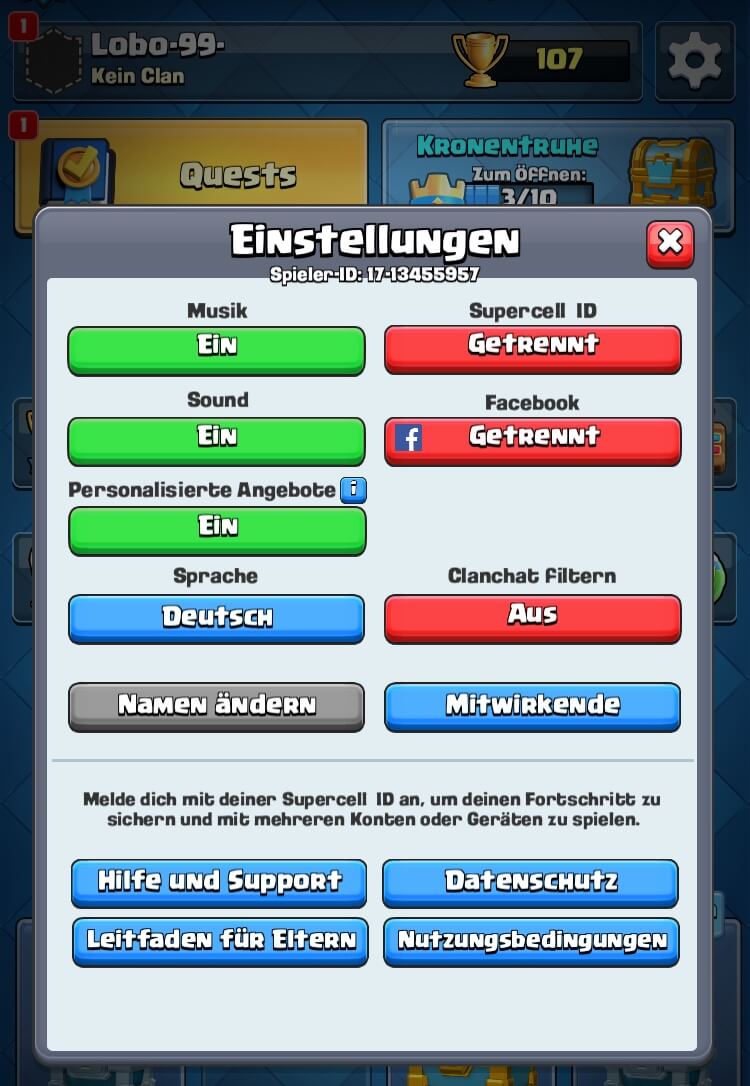Connect Supercell ID account
Image resolution: width=750 pixels, height=1086 pixels.
point(533,348)
